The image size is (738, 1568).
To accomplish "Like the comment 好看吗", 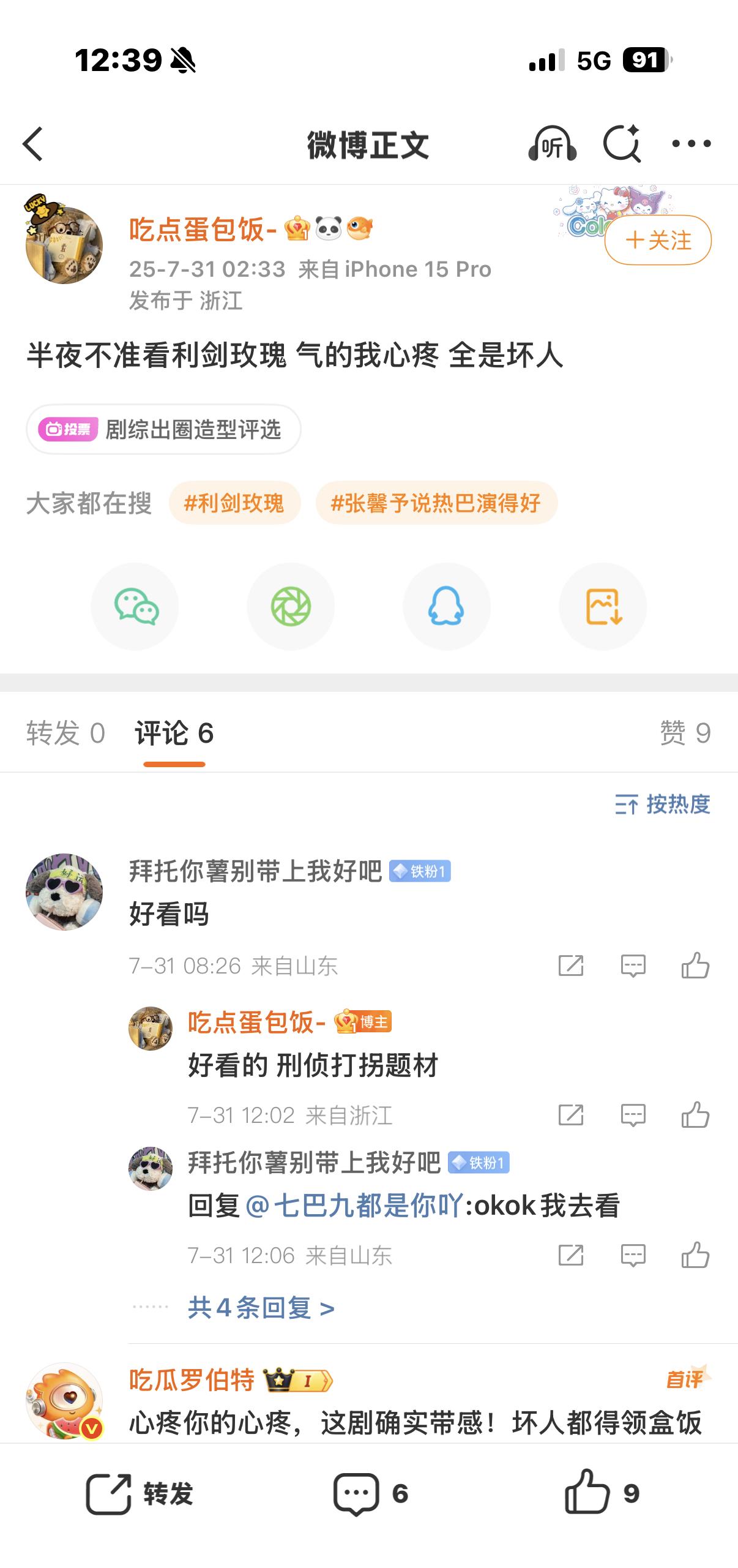I will pos(695,966).
